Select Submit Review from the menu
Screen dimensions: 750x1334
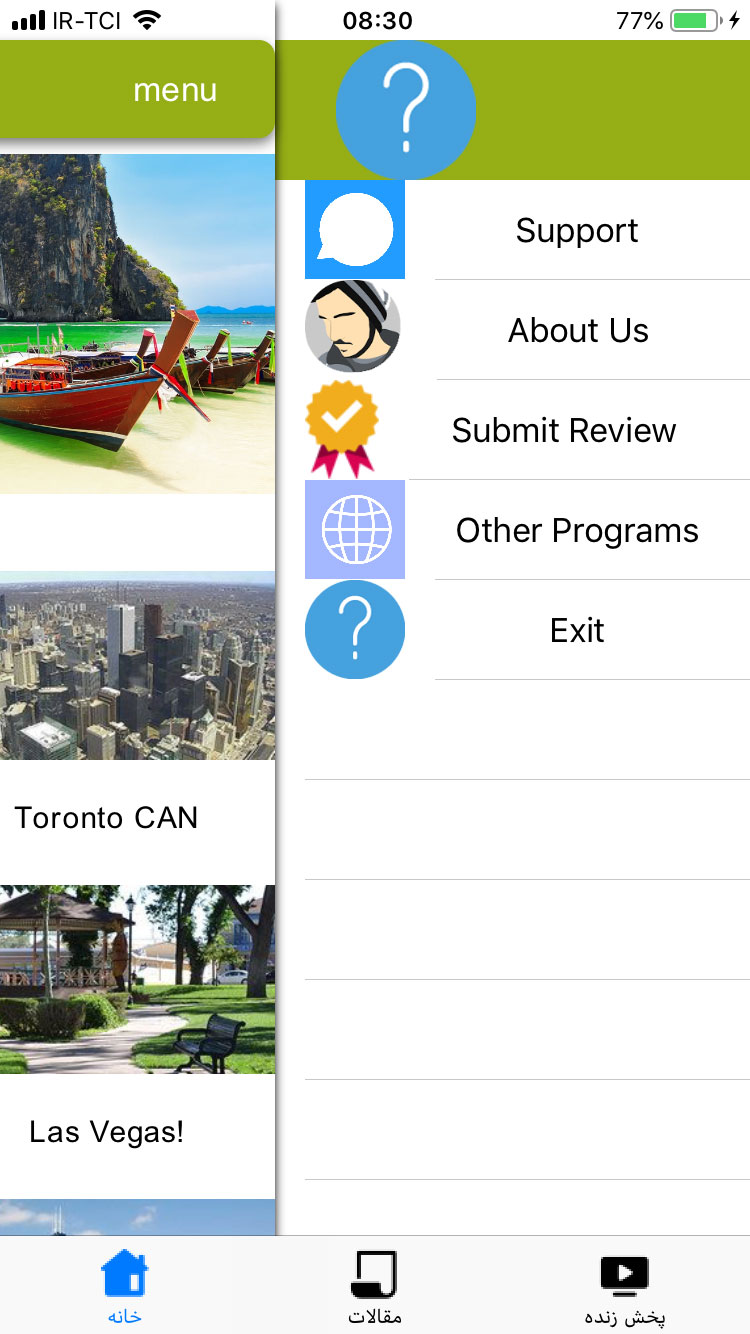563,431
